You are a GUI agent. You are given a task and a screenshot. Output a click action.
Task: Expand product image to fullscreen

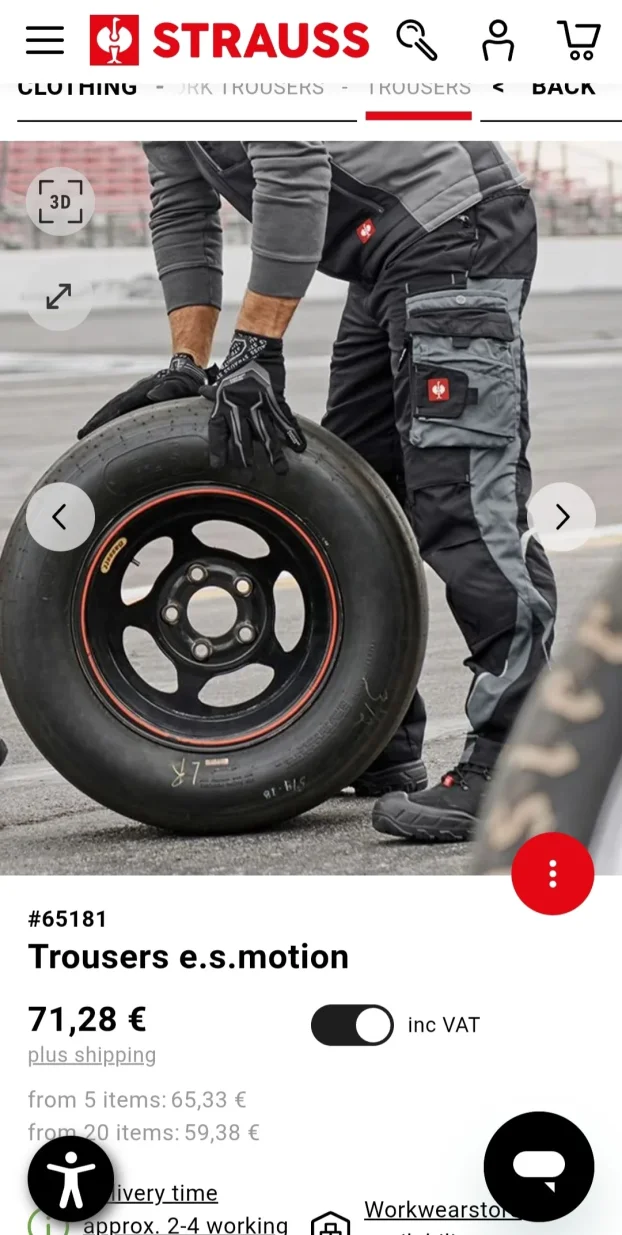[x=59, y=296]
